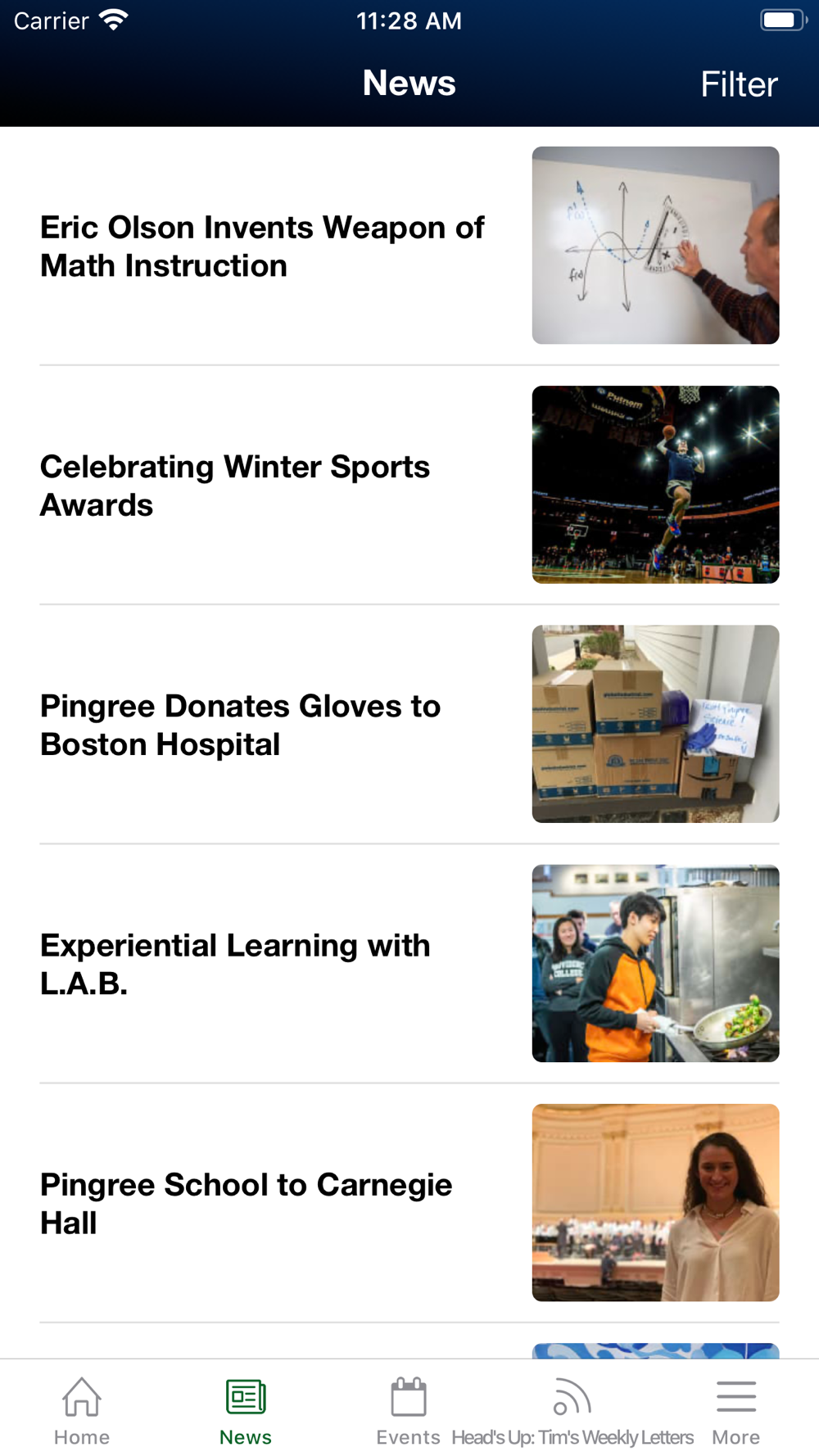Switch to the Home tab

click(82, 1411)
